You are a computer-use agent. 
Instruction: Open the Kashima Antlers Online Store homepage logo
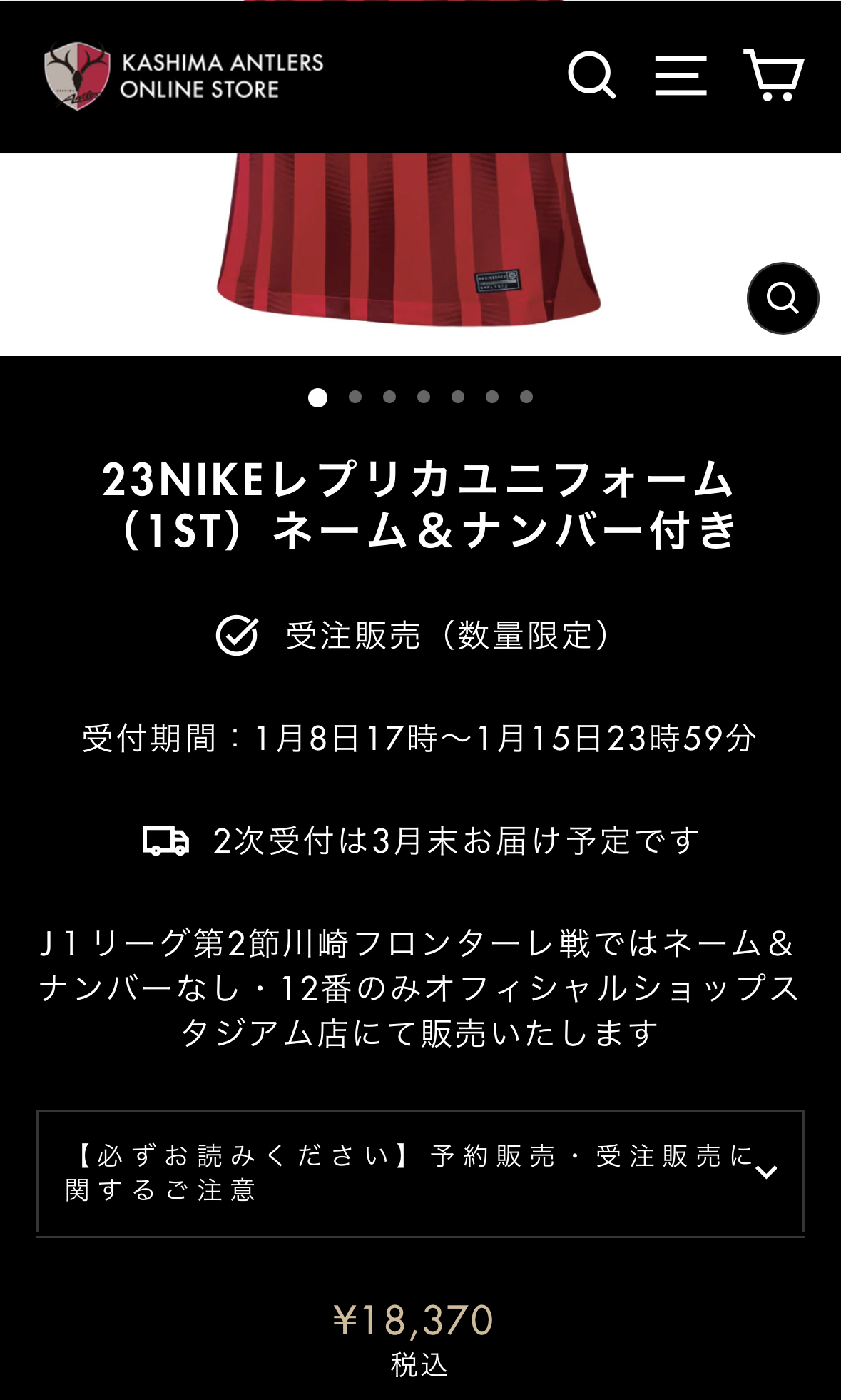click(183, 76)
